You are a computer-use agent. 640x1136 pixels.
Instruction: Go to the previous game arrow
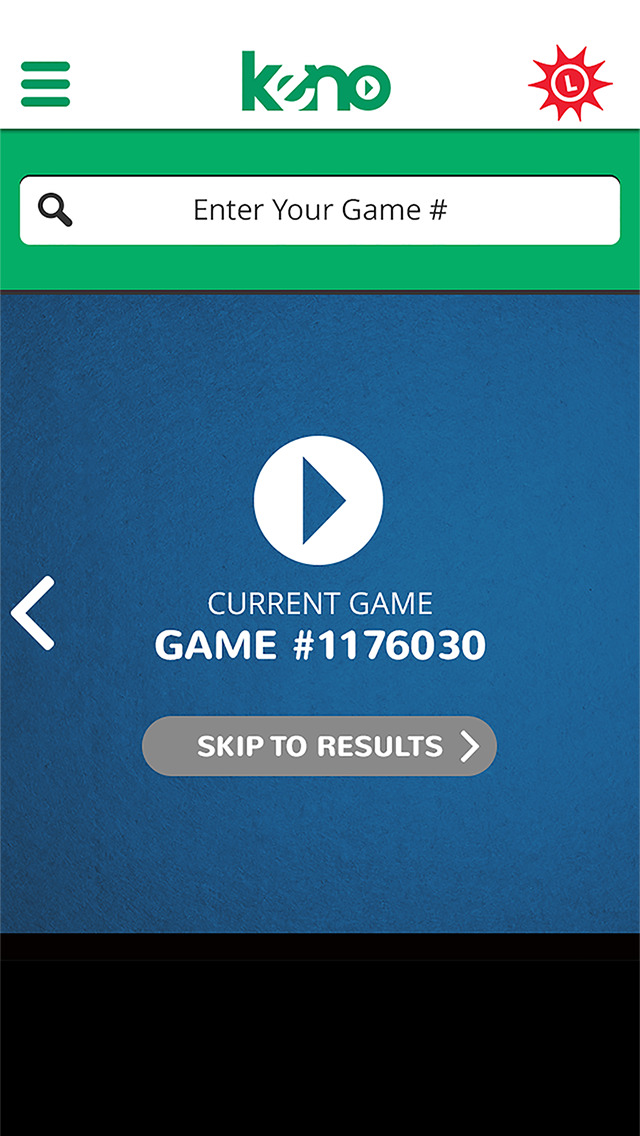(x=34, y=613)
